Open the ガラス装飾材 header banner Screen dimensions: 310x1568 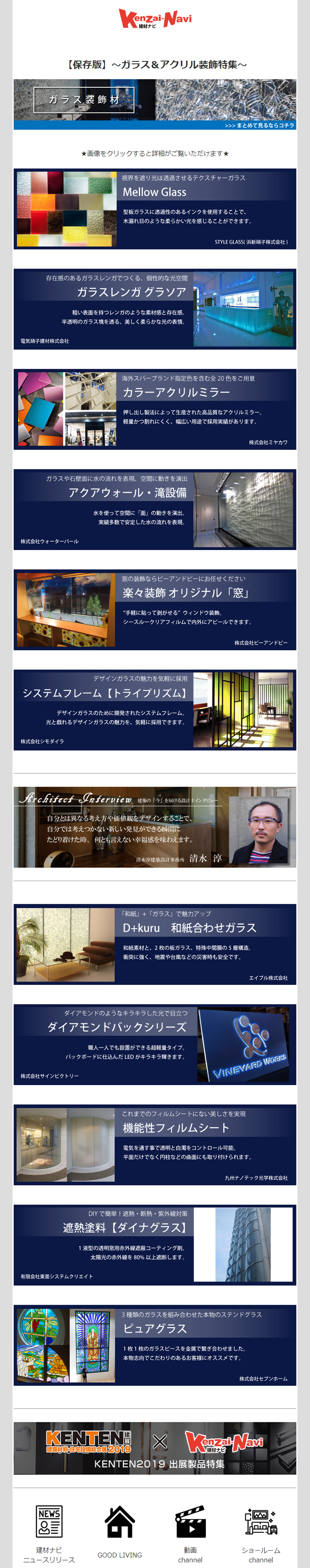tap(155, 100)
